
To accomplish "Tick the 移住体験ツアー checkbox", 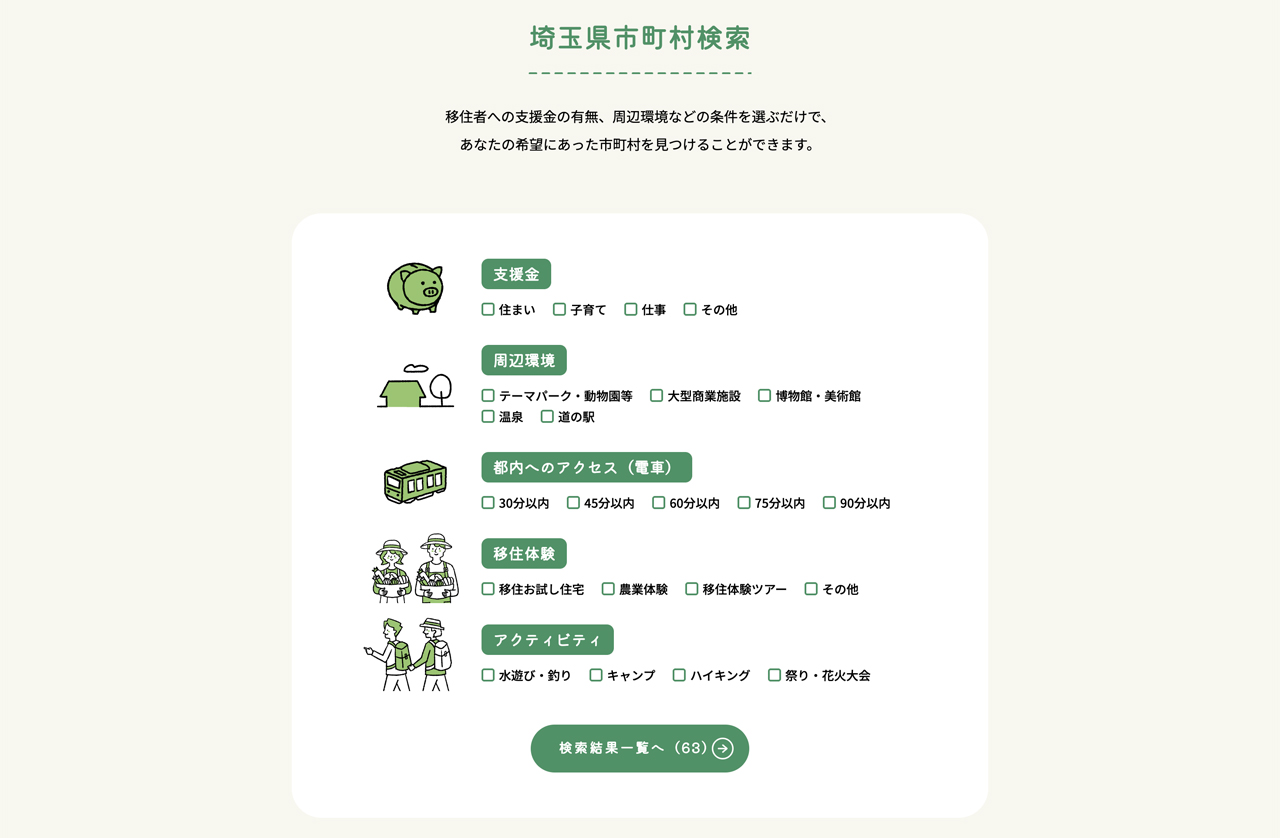I will tap(692, 589).
